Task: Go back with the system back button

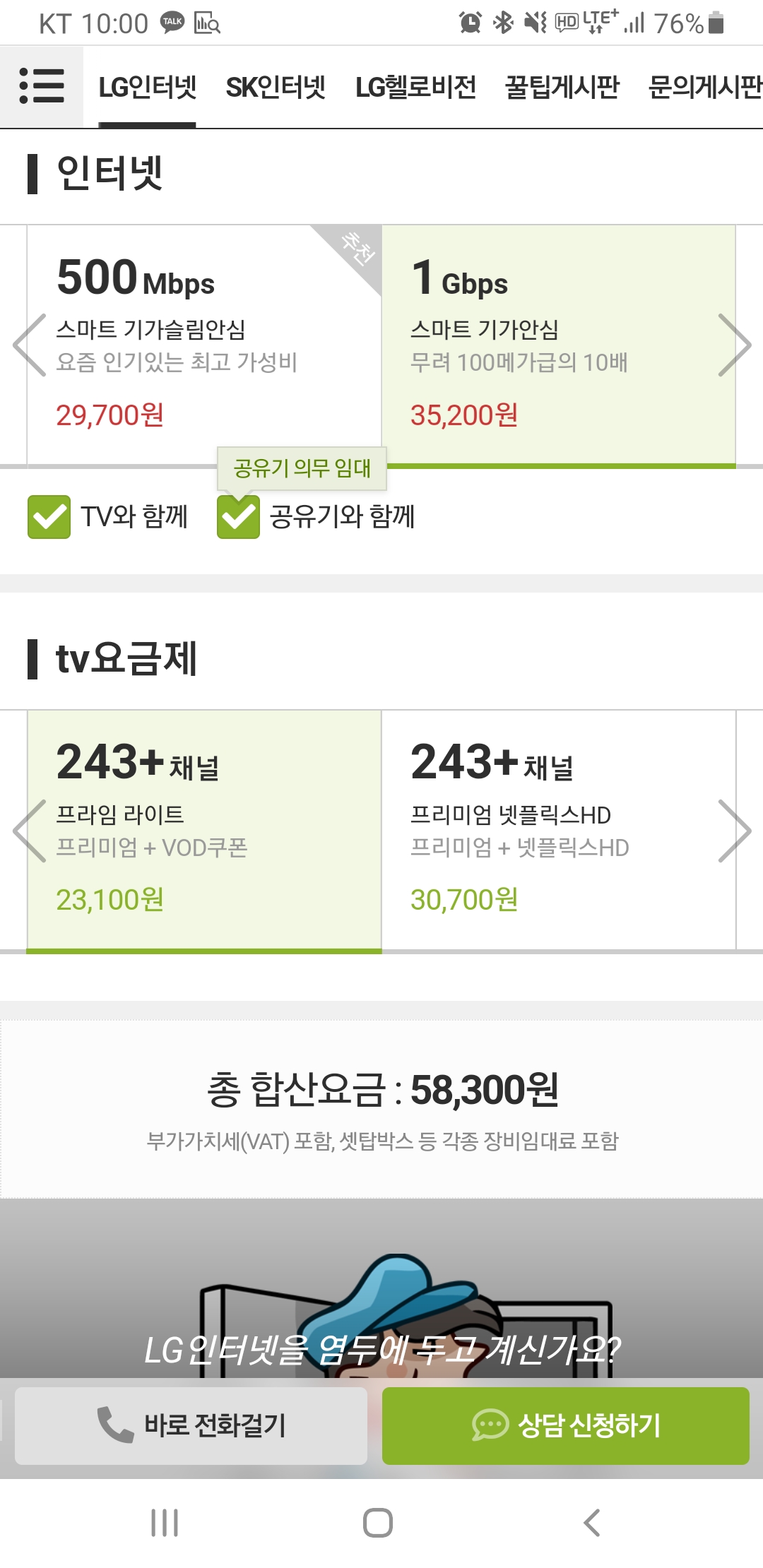Action: click(592, 1523)
